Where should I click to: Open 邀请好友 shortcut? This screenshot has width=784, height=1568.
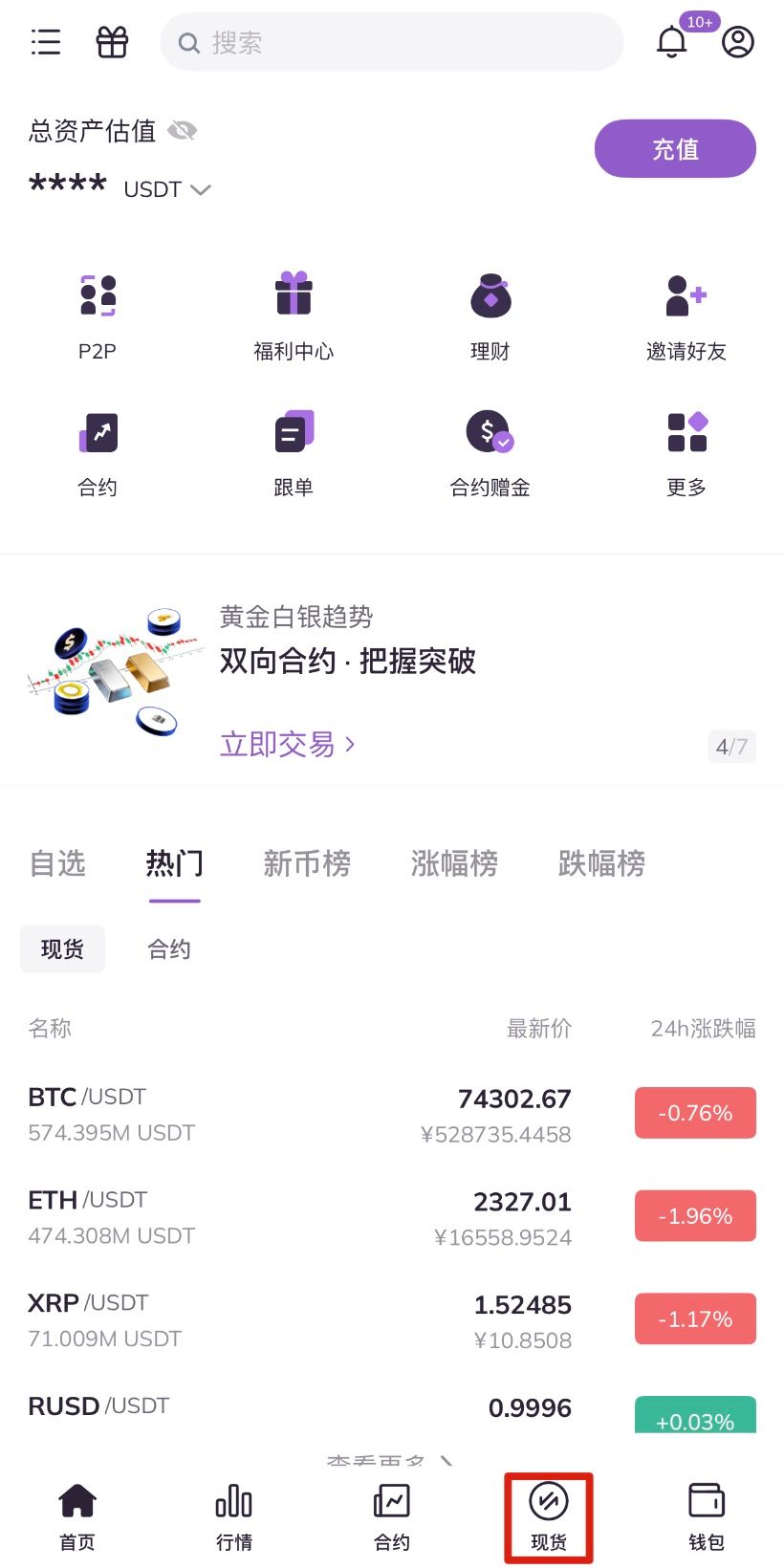click(686, 316)
